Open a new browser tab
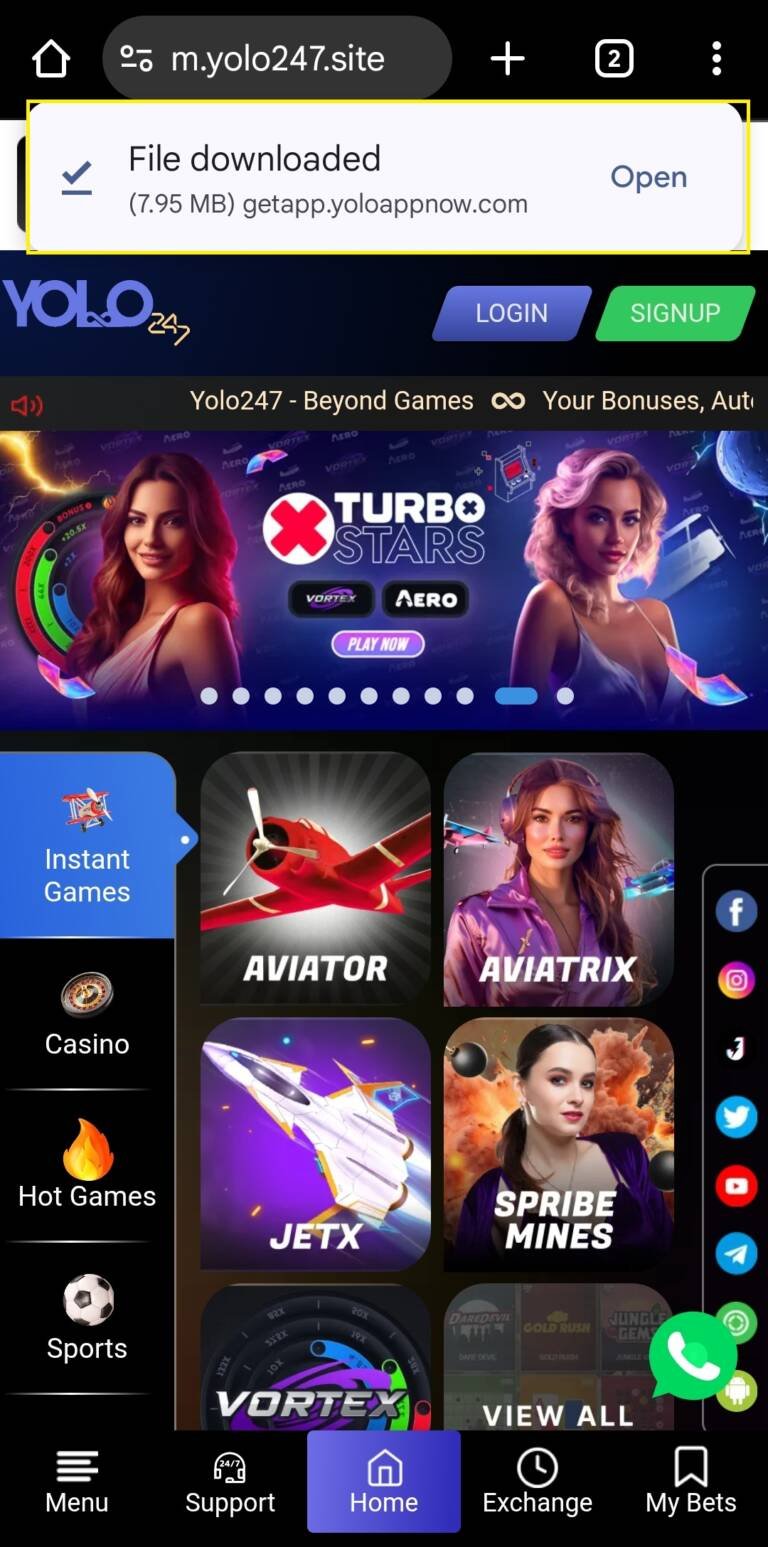768x1547 pixels. 507,59
